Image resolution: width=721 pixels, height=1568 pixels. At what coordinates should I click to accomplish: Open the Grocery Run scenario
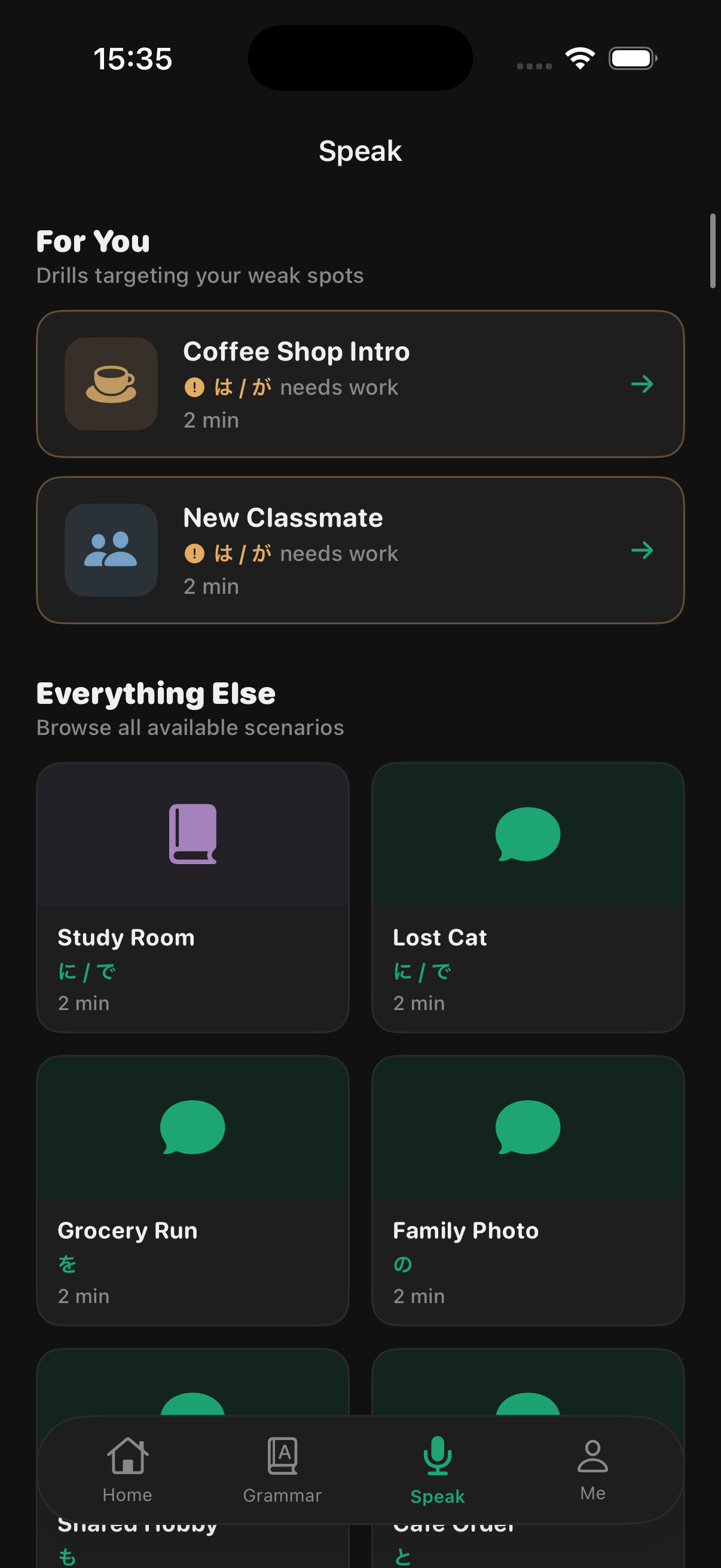click(193, 1190)
